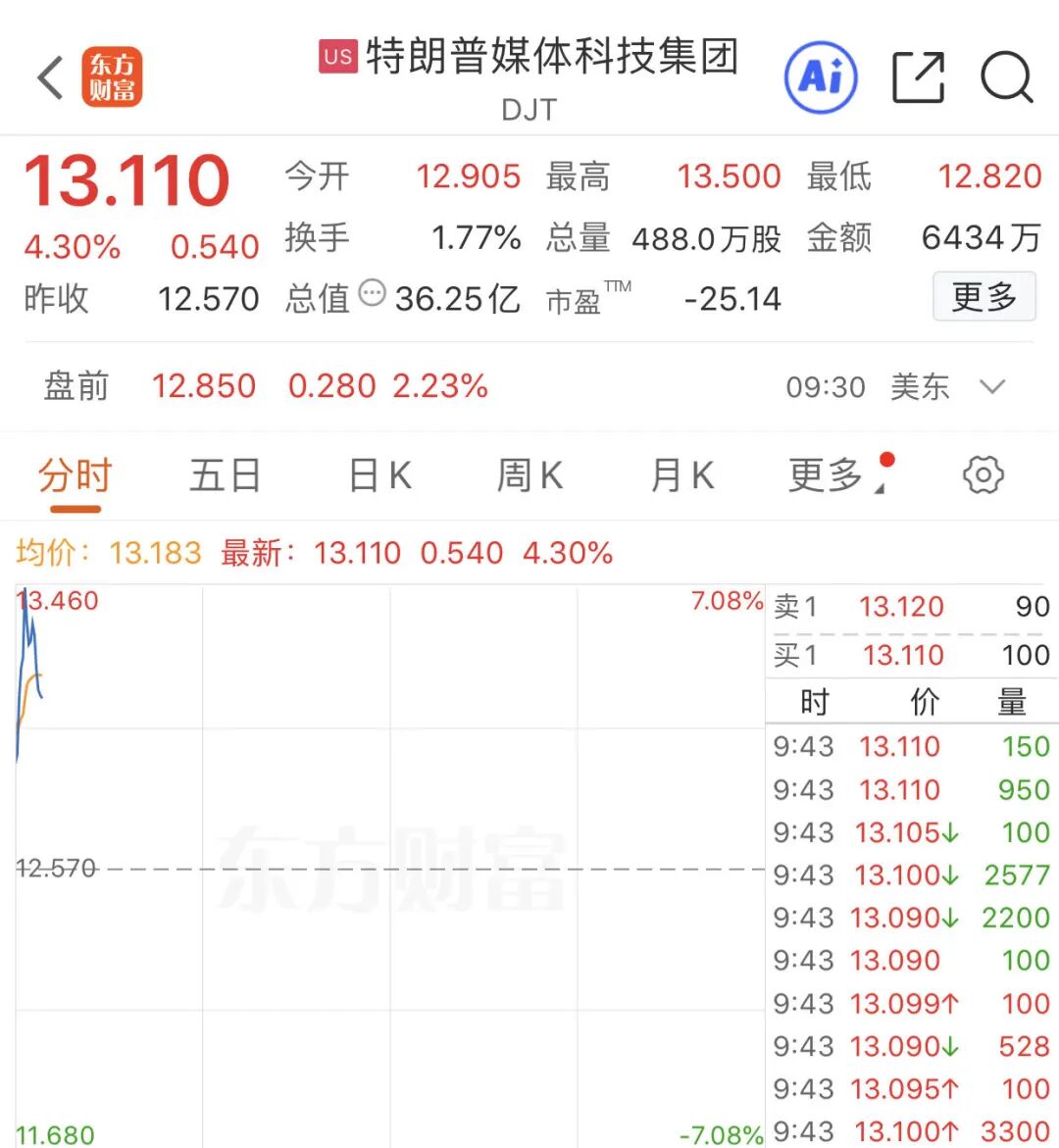This screenshot has width=1059, height=1148.
Task: Switch to the 月K chart tab
Action: click(x=681, y=475)
